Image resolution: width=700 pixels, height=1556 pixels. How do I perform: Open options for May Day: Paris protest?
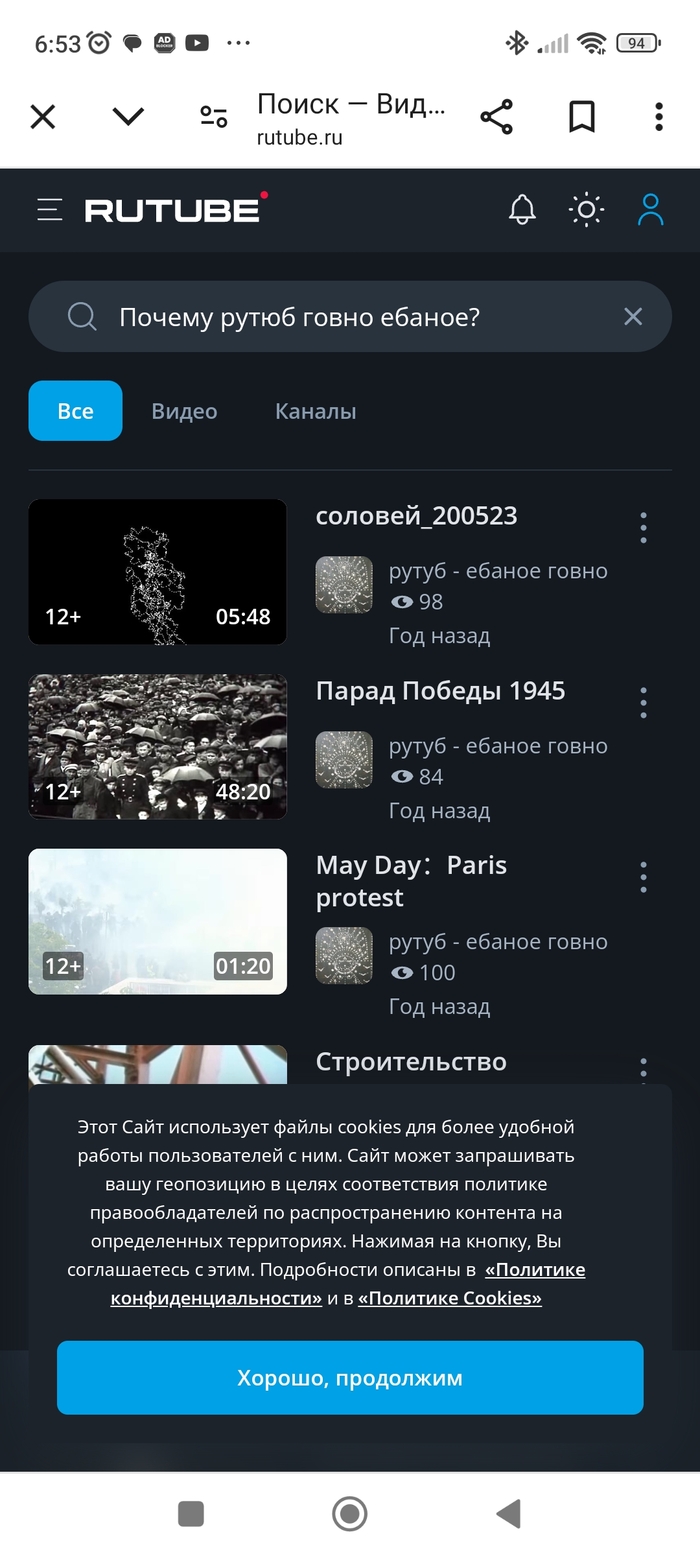click(643, 878)
